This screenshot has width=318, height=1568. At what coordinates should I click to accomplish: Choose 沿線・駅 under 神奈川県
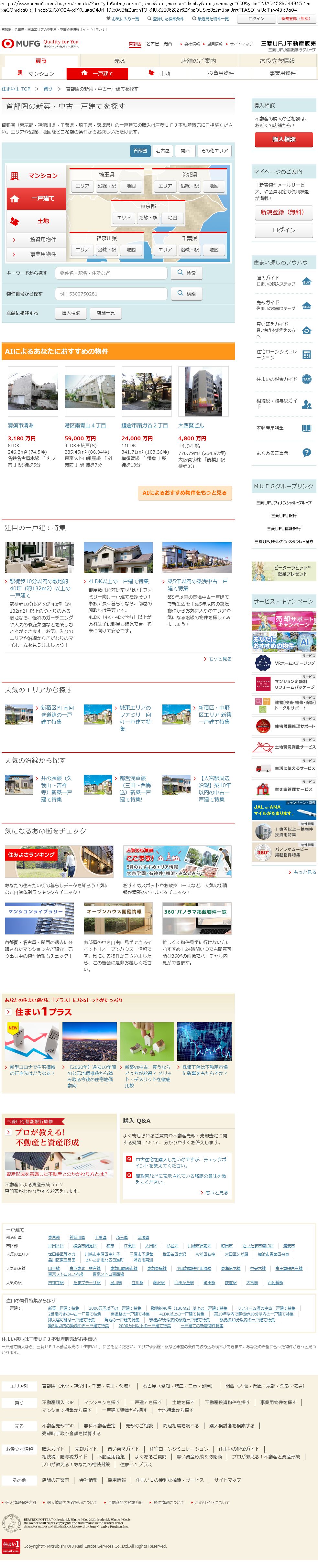pyautogui.click(x=107, y=250)
